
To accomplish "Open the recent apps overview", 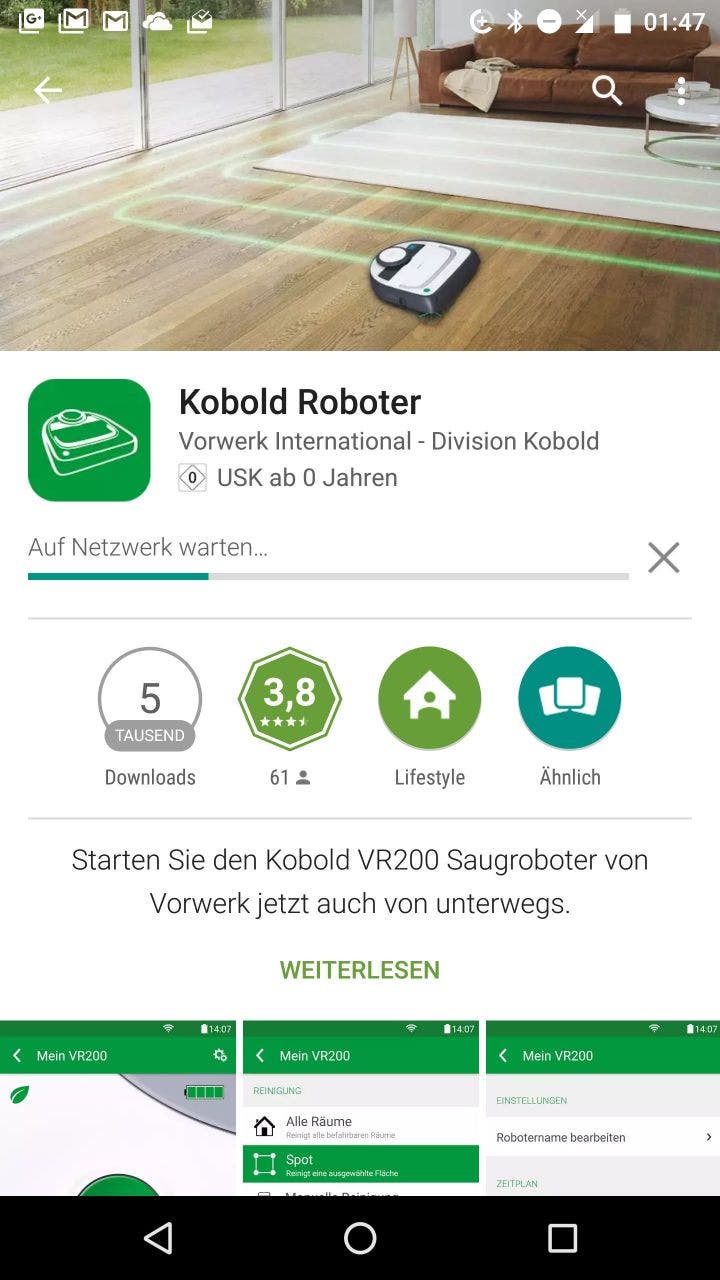I will tap(562, 1238).
